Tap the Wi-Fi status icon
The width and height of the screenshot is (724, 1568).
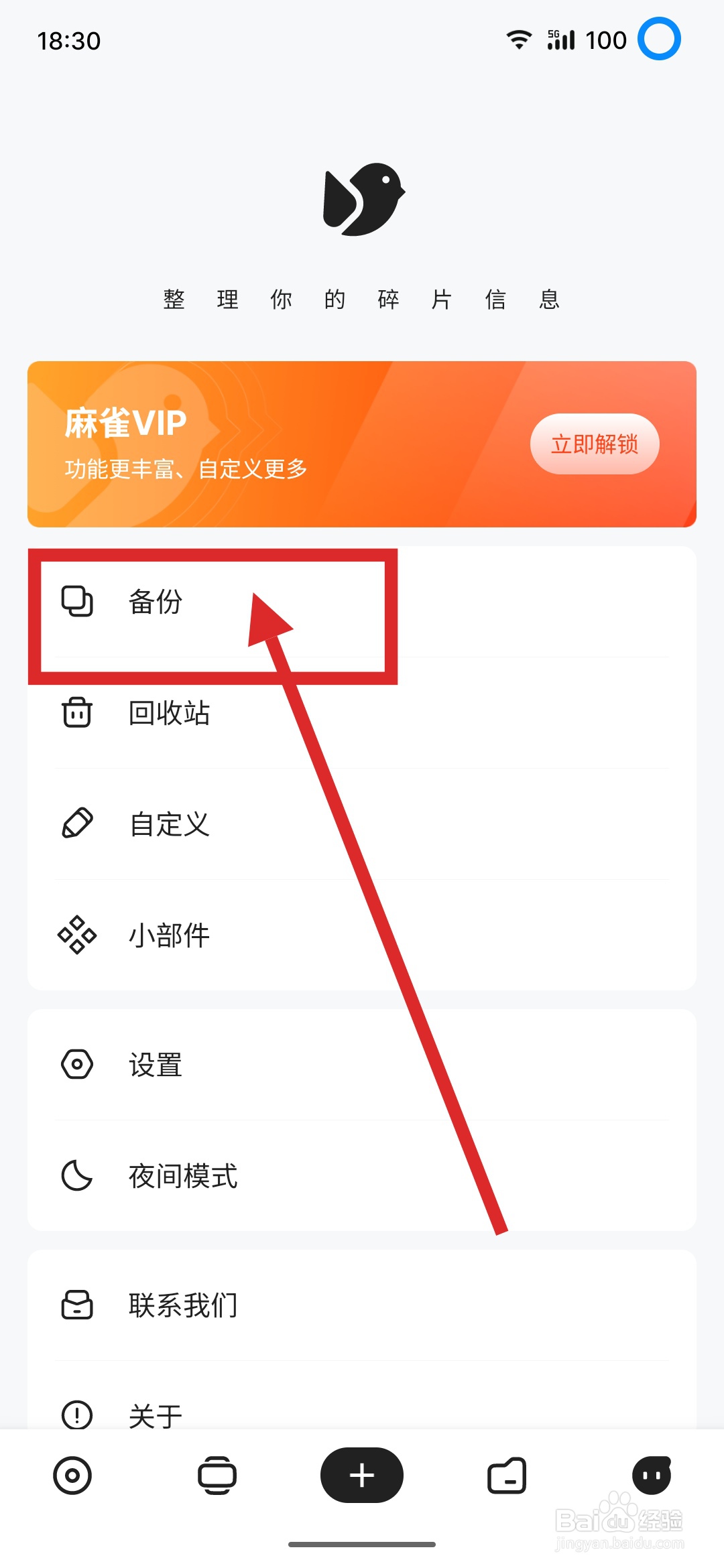point(518,40)
